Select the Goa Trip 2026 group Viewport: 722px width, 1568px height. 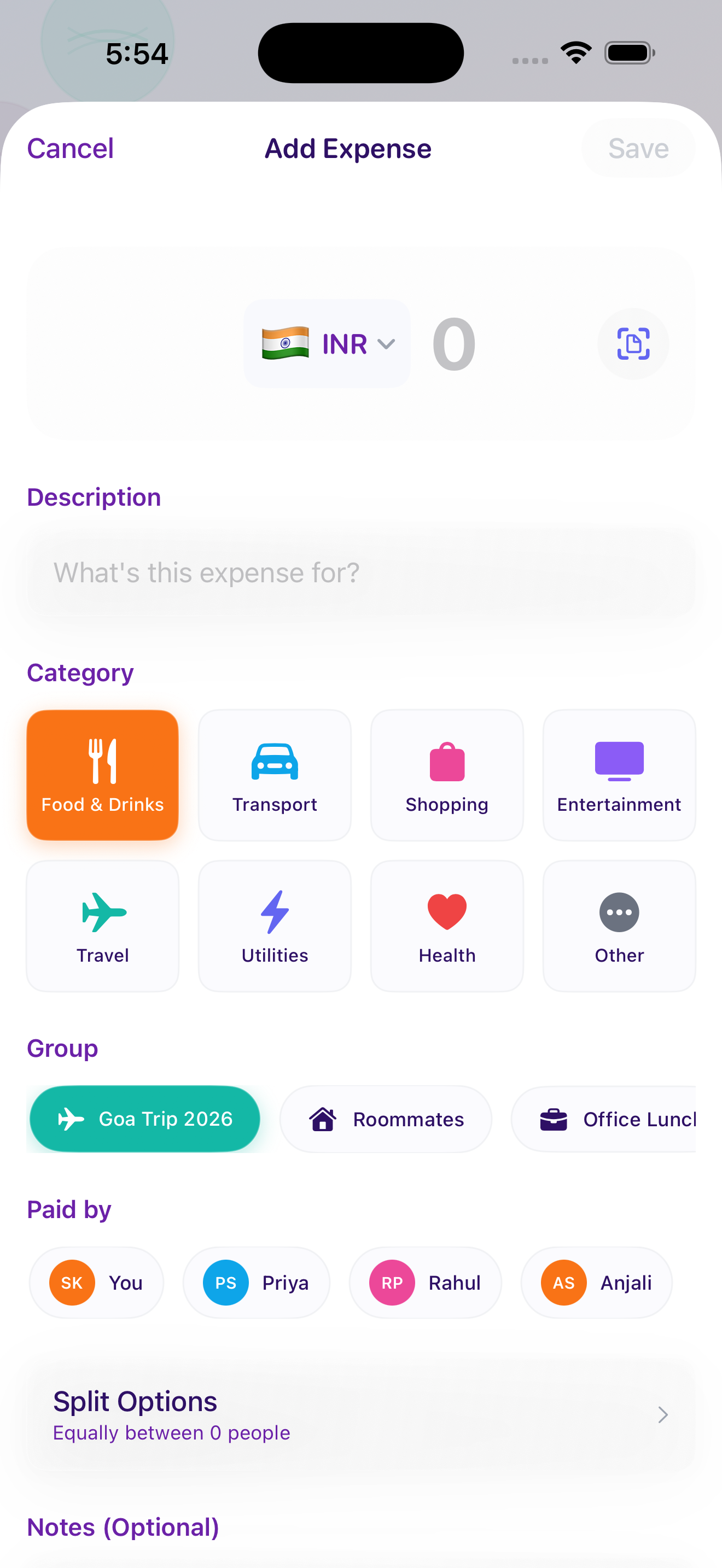pos(144,1119)
